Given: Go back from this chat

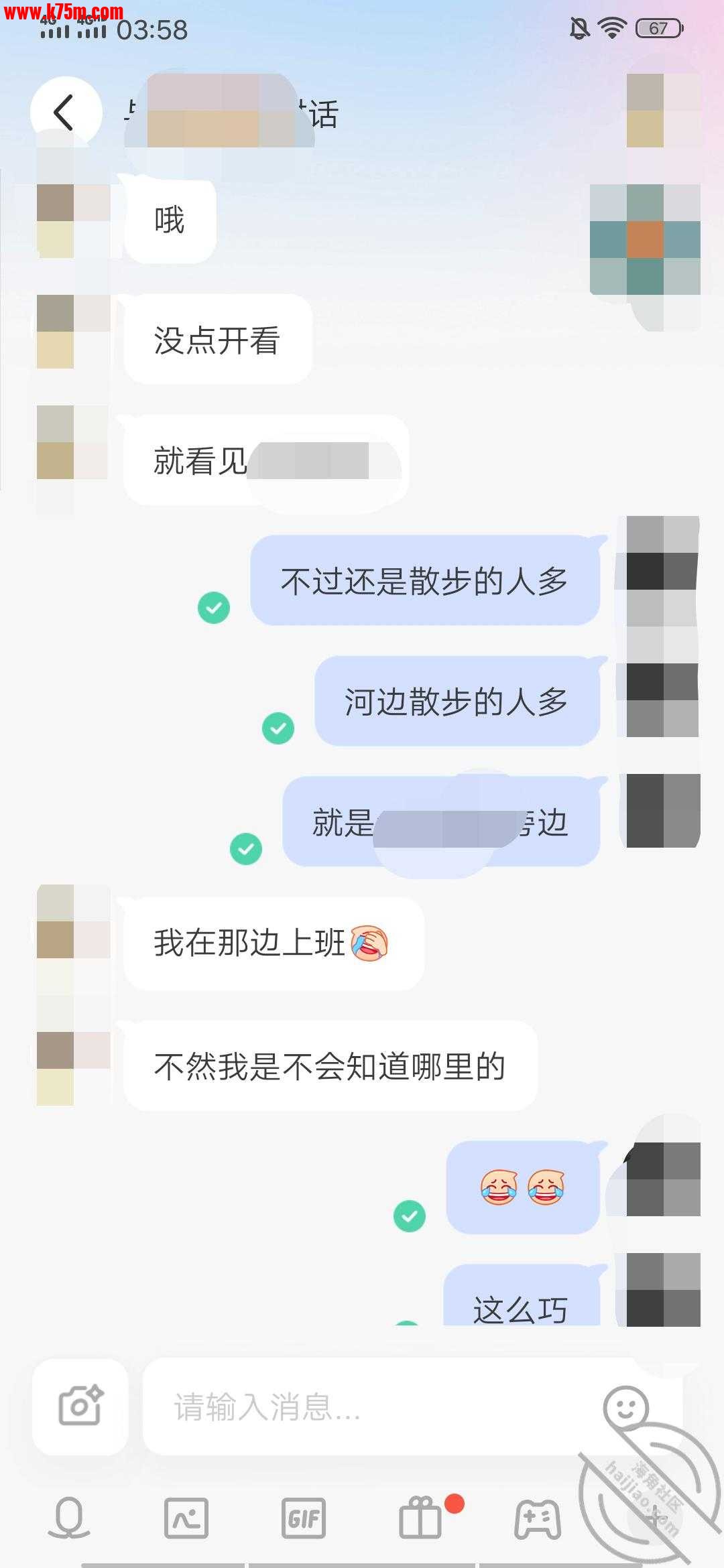Looking at the screenshot, I should tap(65, 112).
